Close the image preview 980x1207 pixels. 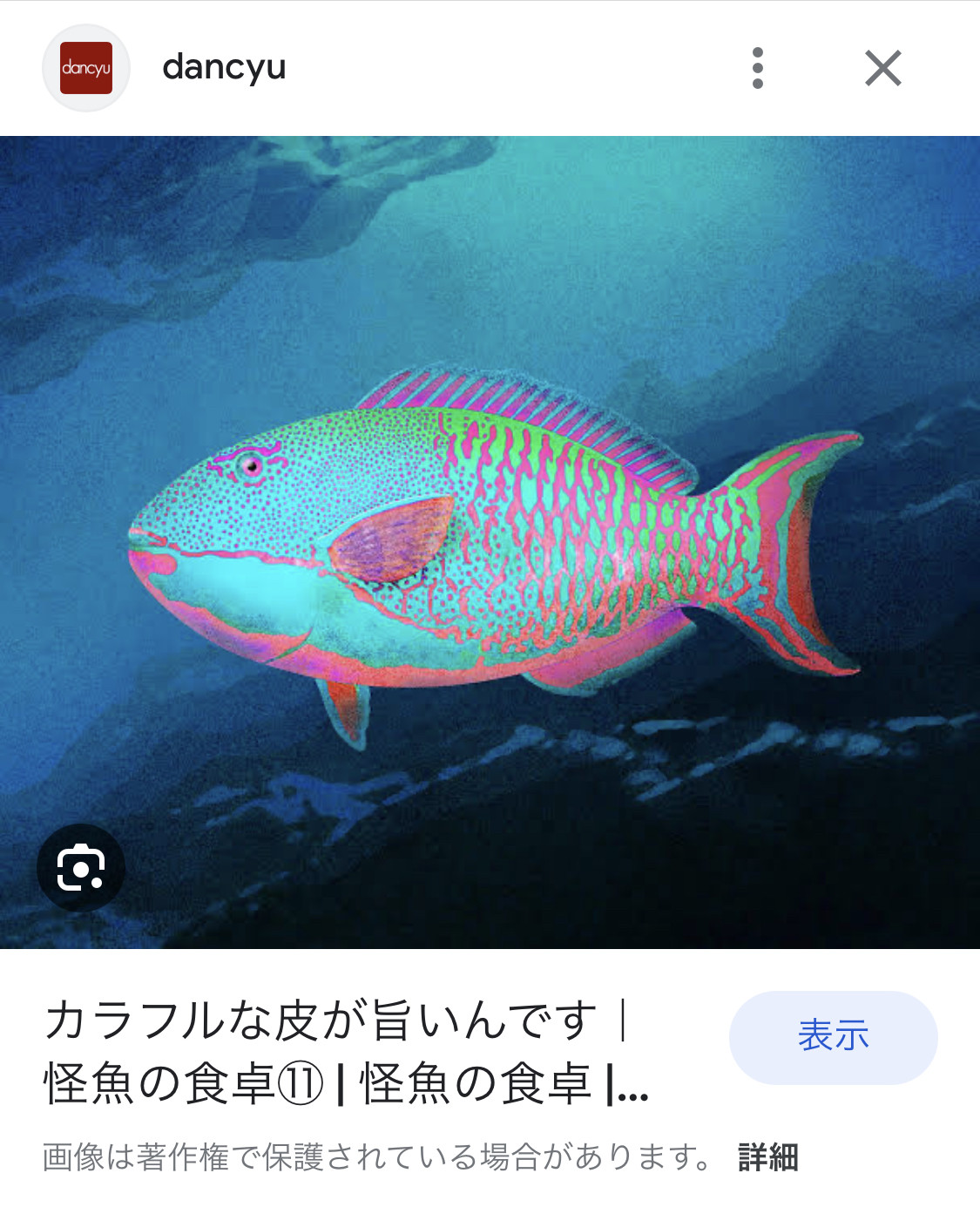tap(882, 68)
